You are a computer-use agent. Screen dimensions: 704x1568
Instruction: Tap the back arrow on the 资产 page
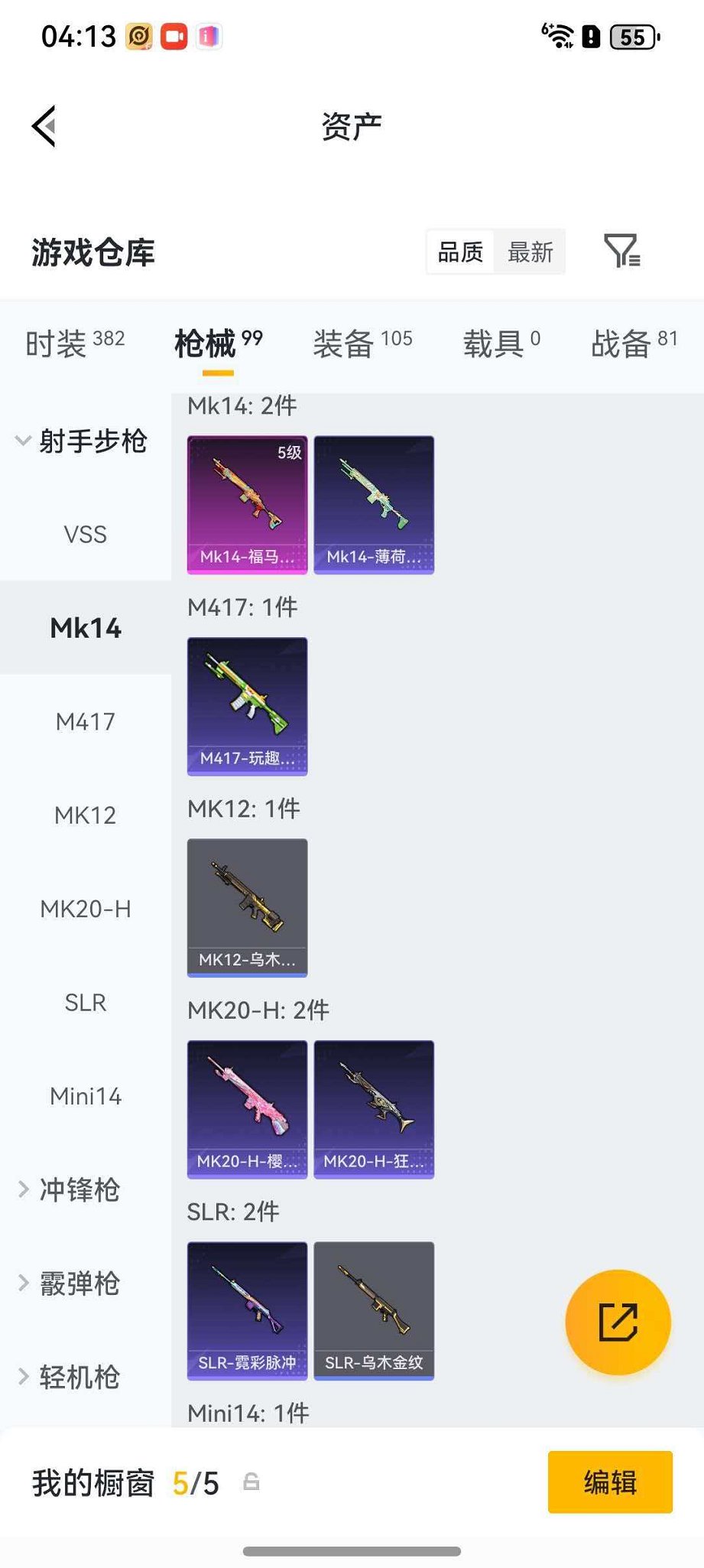point(44,125)
